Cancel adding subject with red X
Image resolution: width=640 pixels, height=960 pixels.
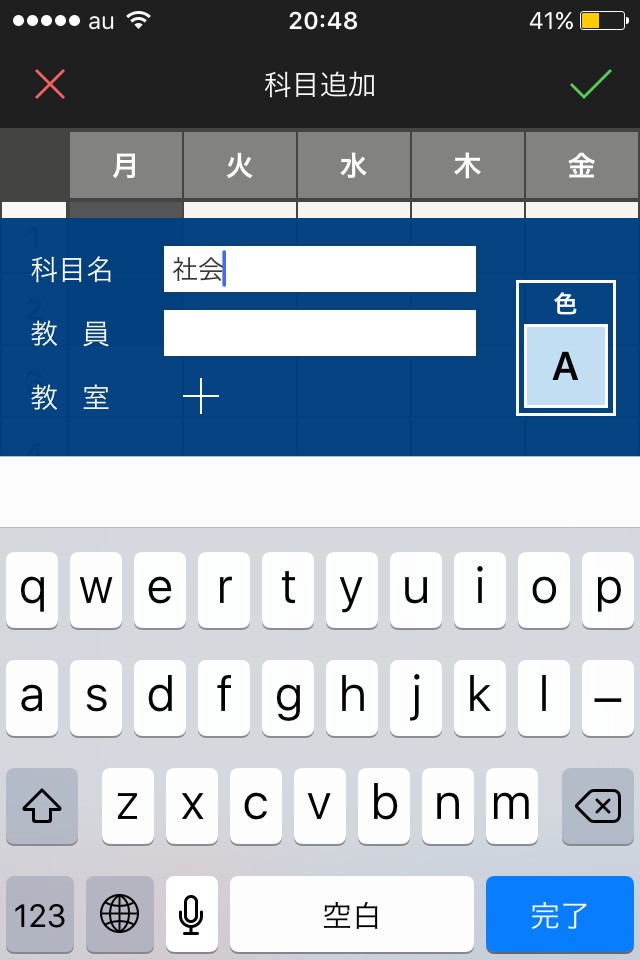pyautogui.click(x=50, y=84)
